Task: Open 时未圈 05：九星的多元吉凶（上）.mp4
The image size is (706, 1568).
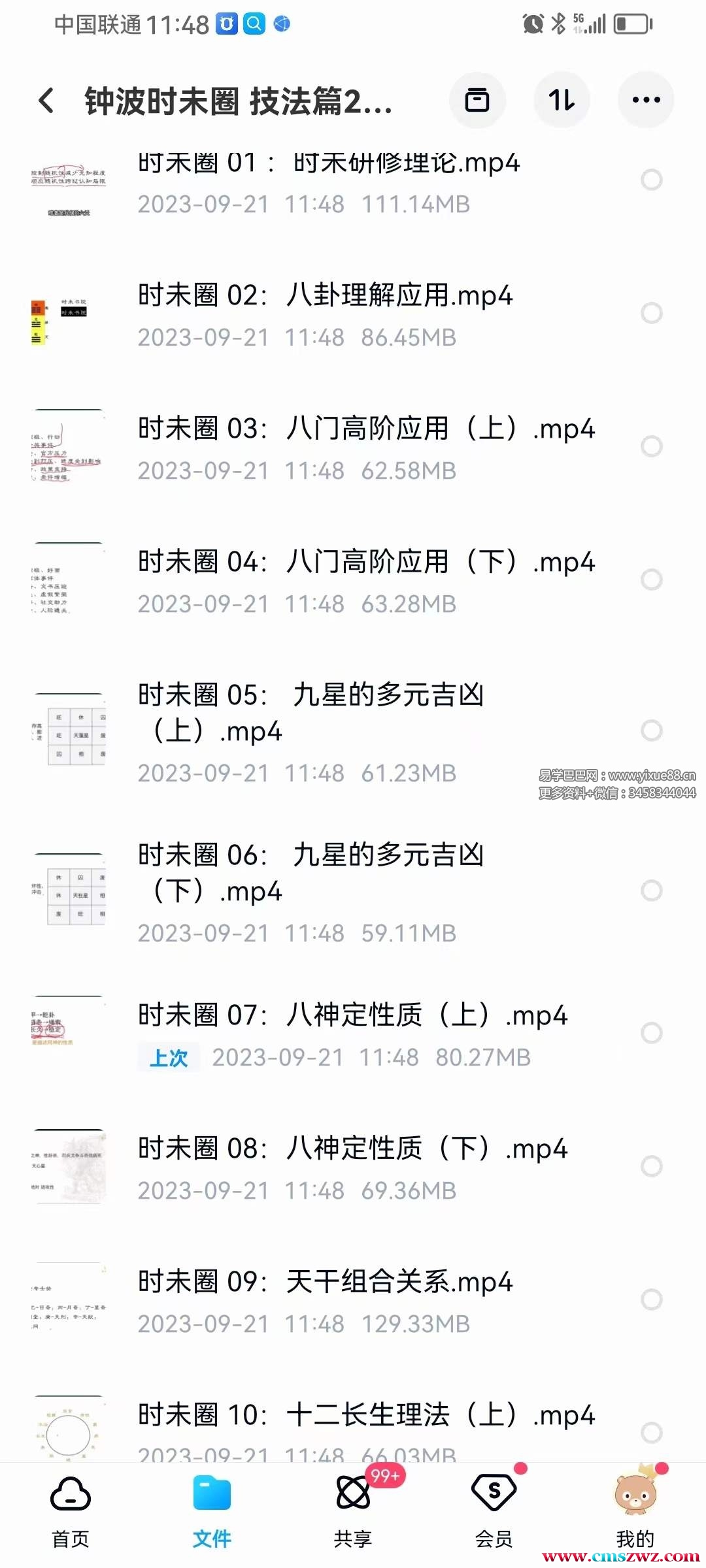Action: (311, 712)
